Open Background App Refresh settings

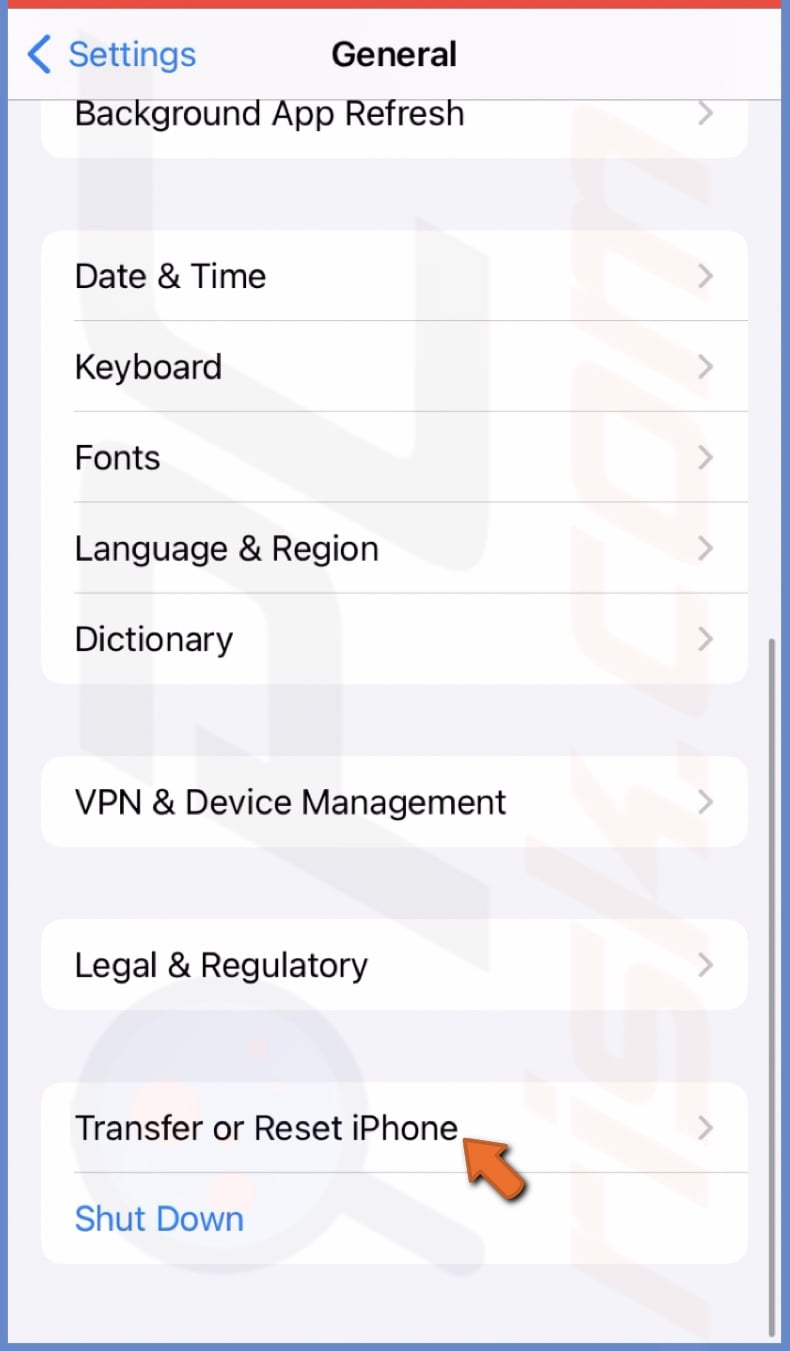pyautogui.click(x=270, y=113)
